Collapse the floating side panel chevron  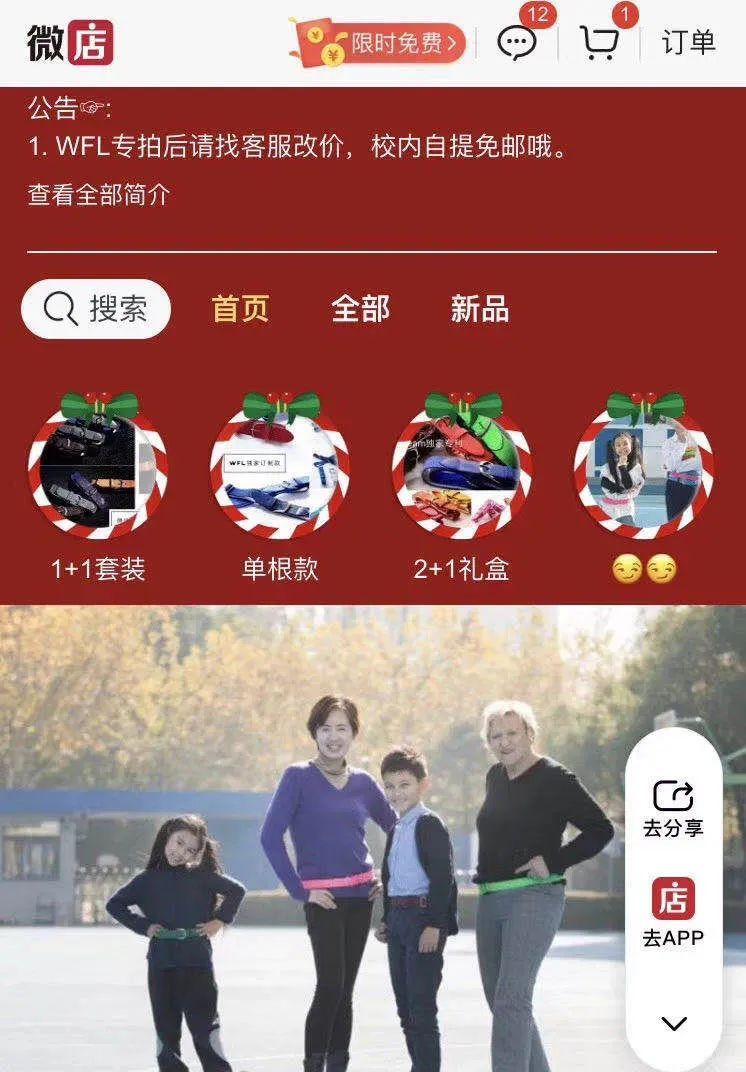[674, 1023]
